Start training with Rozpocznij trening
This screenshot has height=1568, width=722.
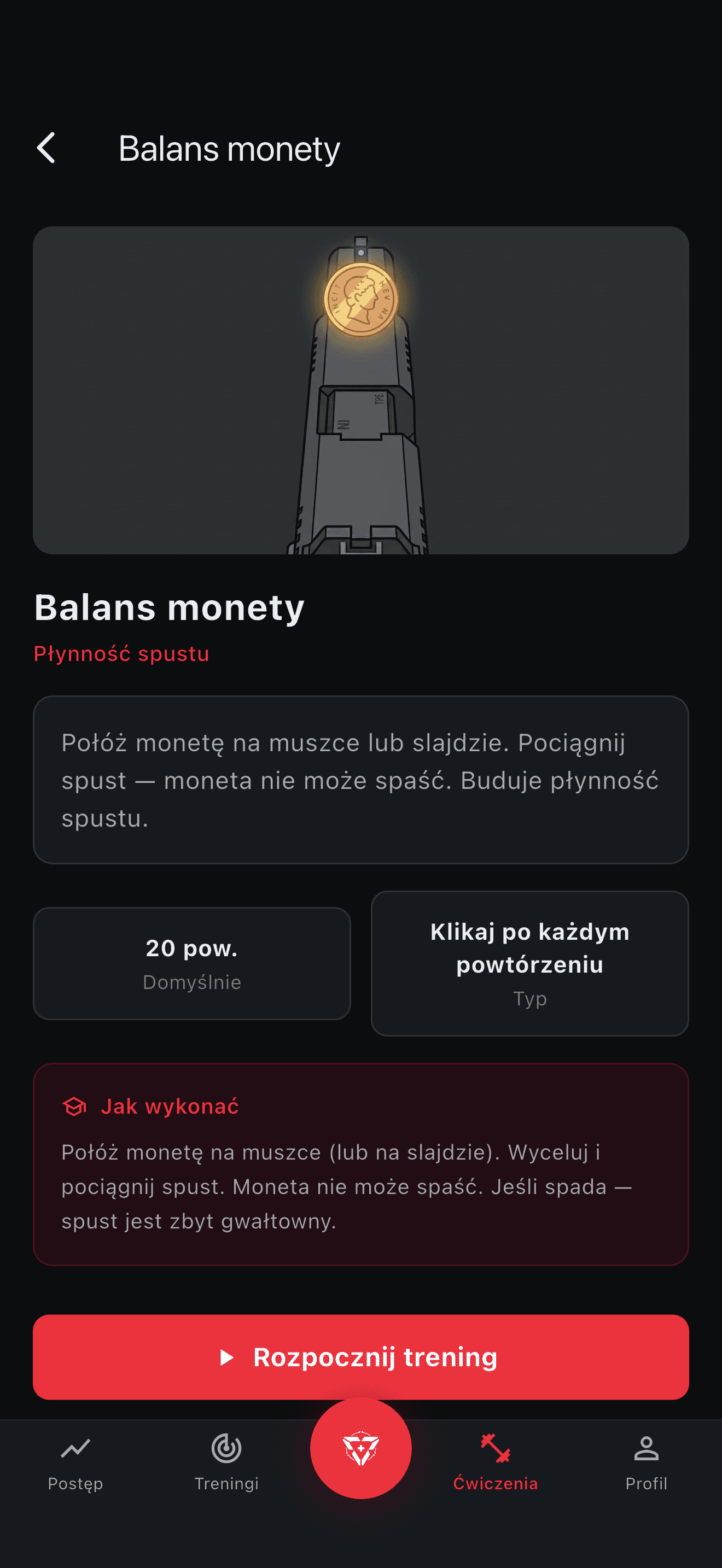click(x=360, y=1357)
